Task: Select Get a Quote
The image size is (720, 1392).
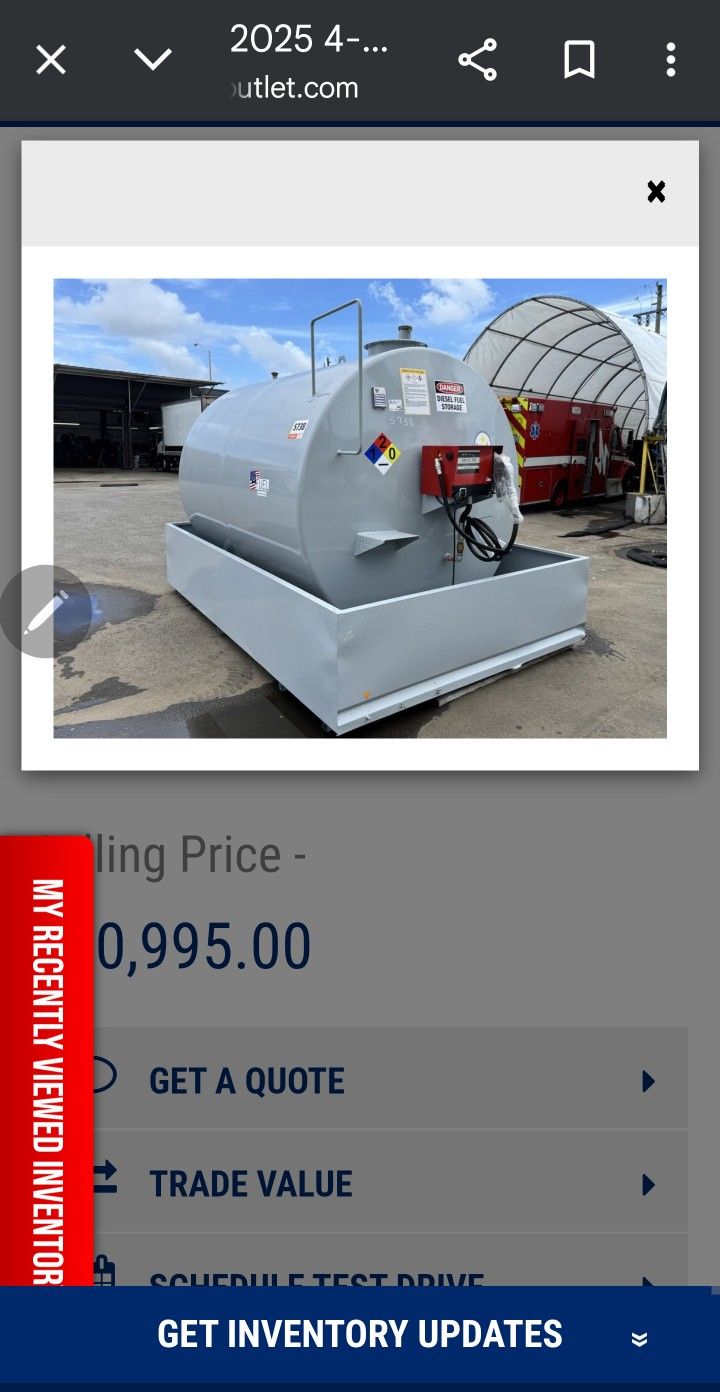Action: 390,1081
